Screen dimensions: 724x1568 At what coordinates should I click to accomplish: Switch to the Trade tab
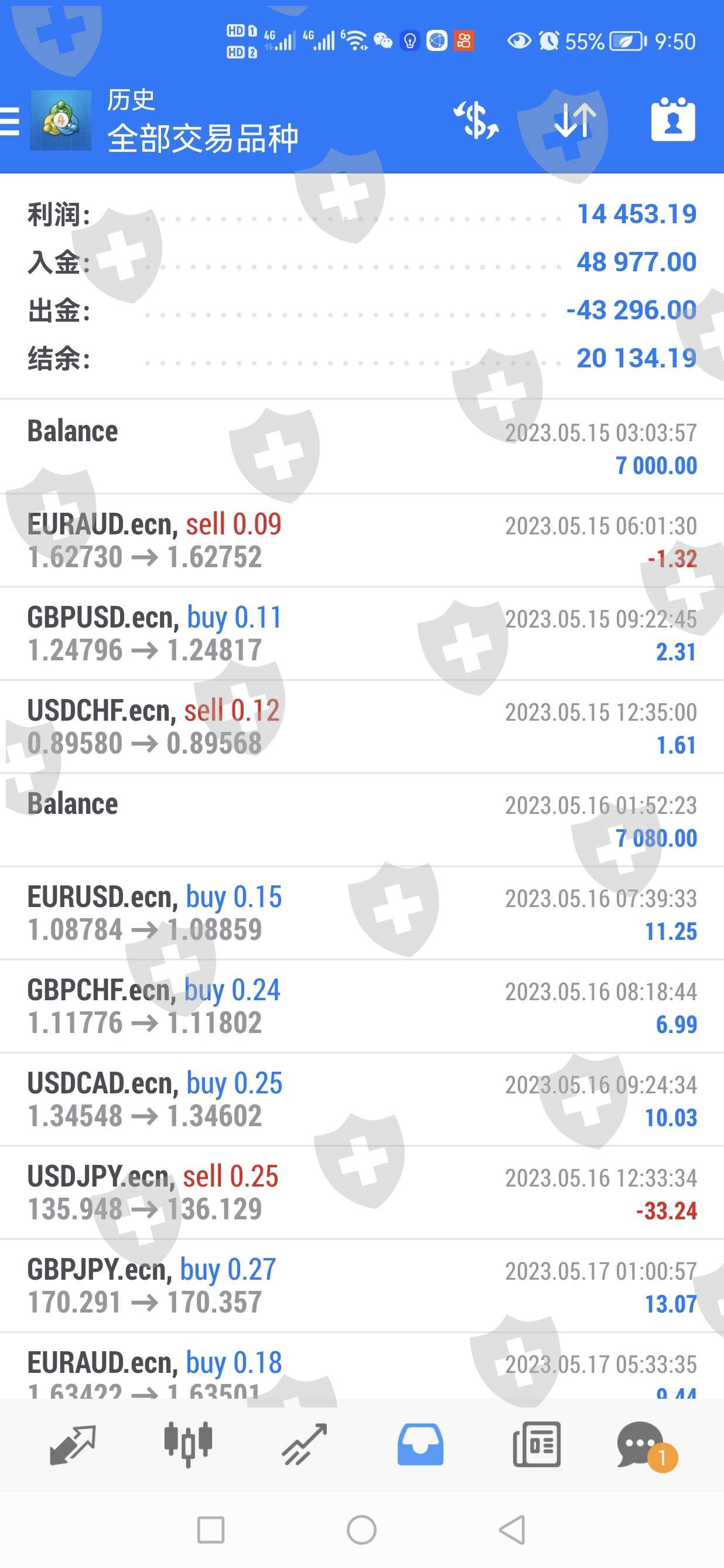coord(304,1444)
